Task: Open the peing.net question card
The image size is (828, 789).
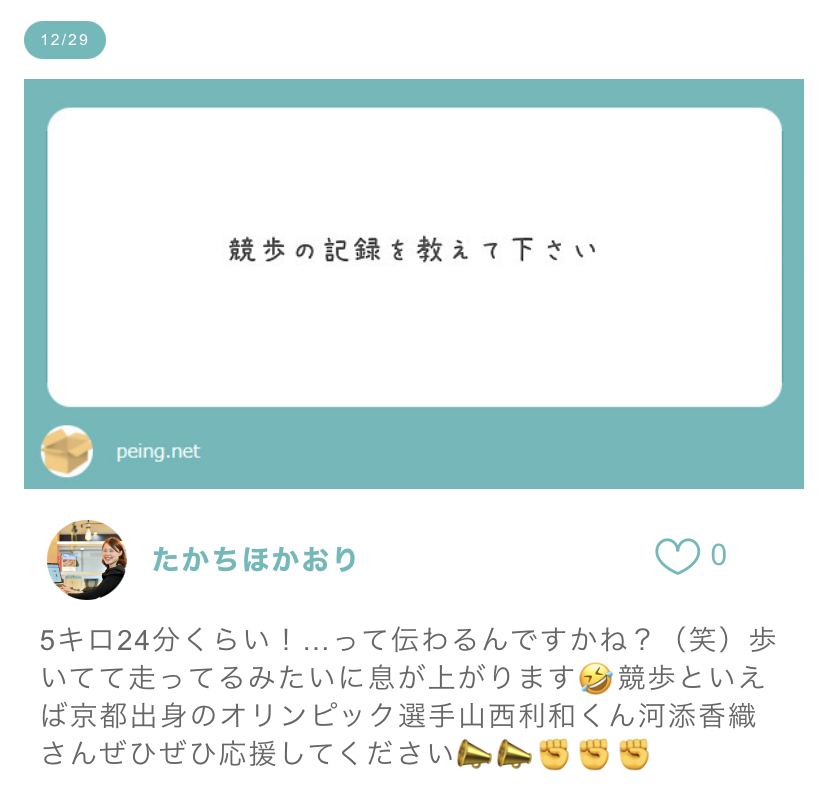Action: pos(414,257)
